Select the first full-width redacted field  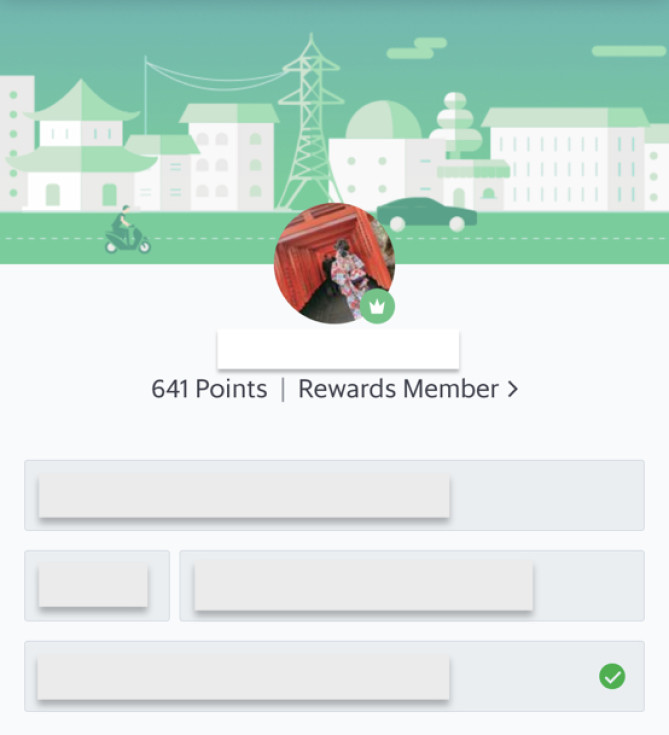334,495
